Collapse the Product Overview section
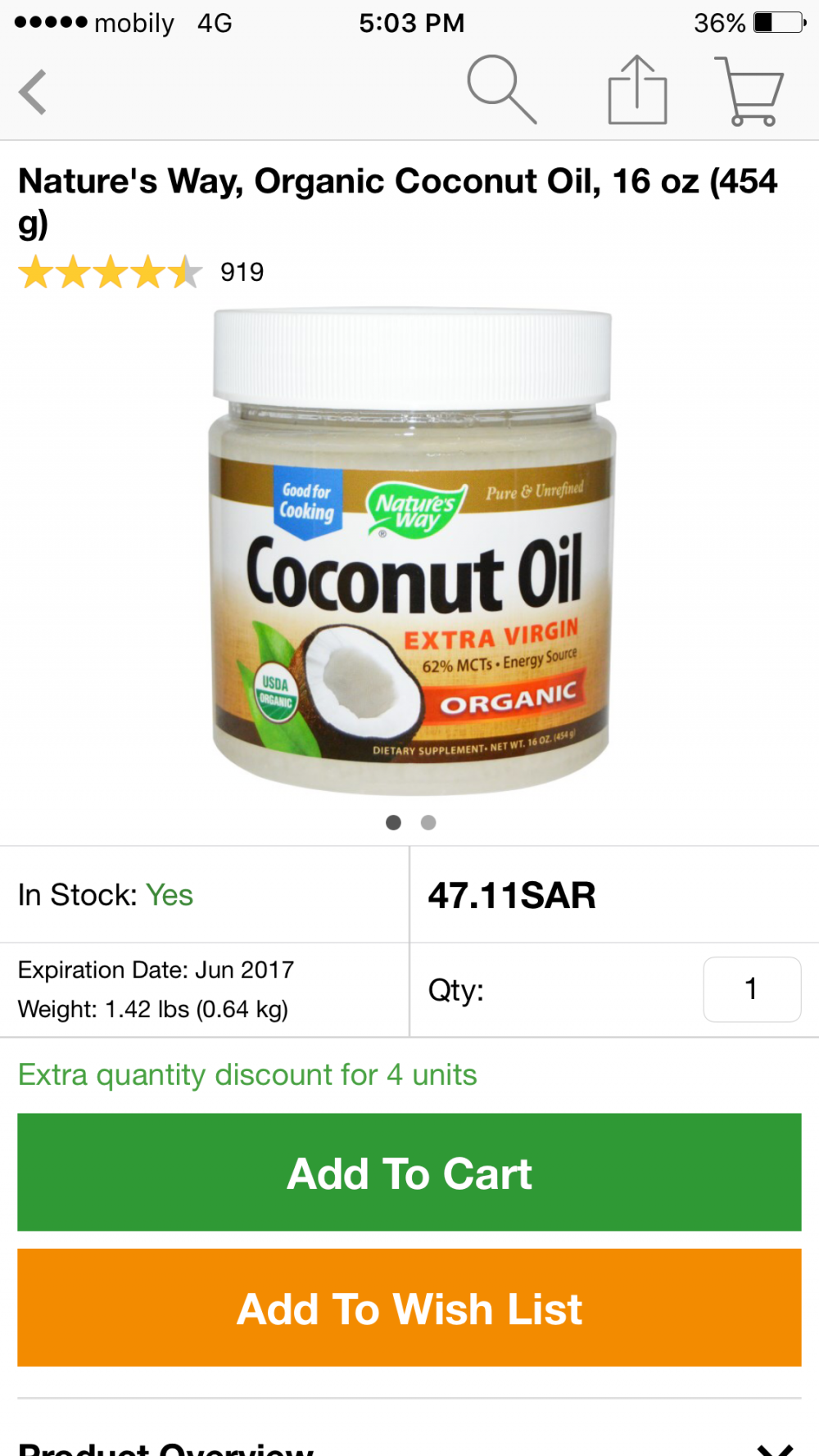 click(x=774, y=1448)
